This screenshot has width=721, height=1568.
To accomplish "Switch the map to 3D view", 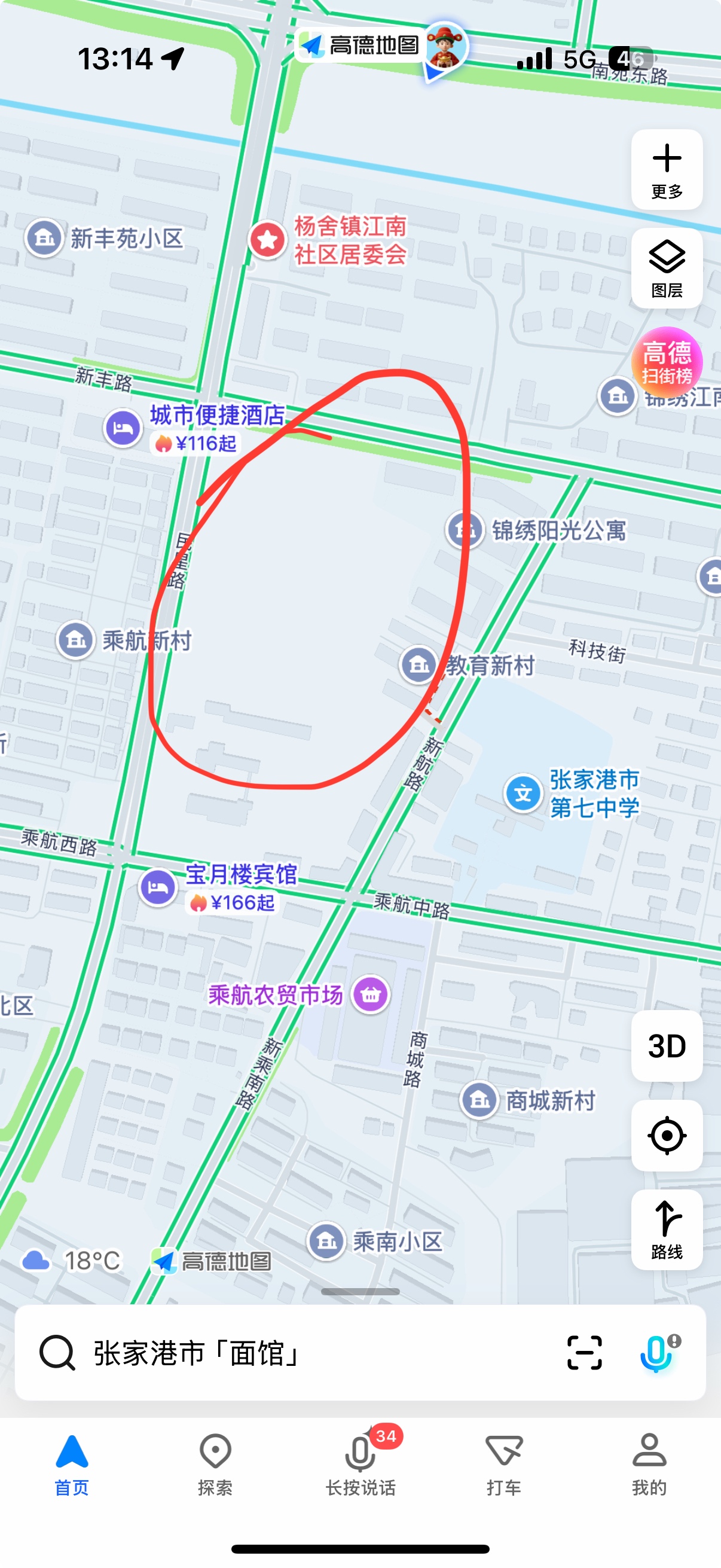I will click(666, 1047).
